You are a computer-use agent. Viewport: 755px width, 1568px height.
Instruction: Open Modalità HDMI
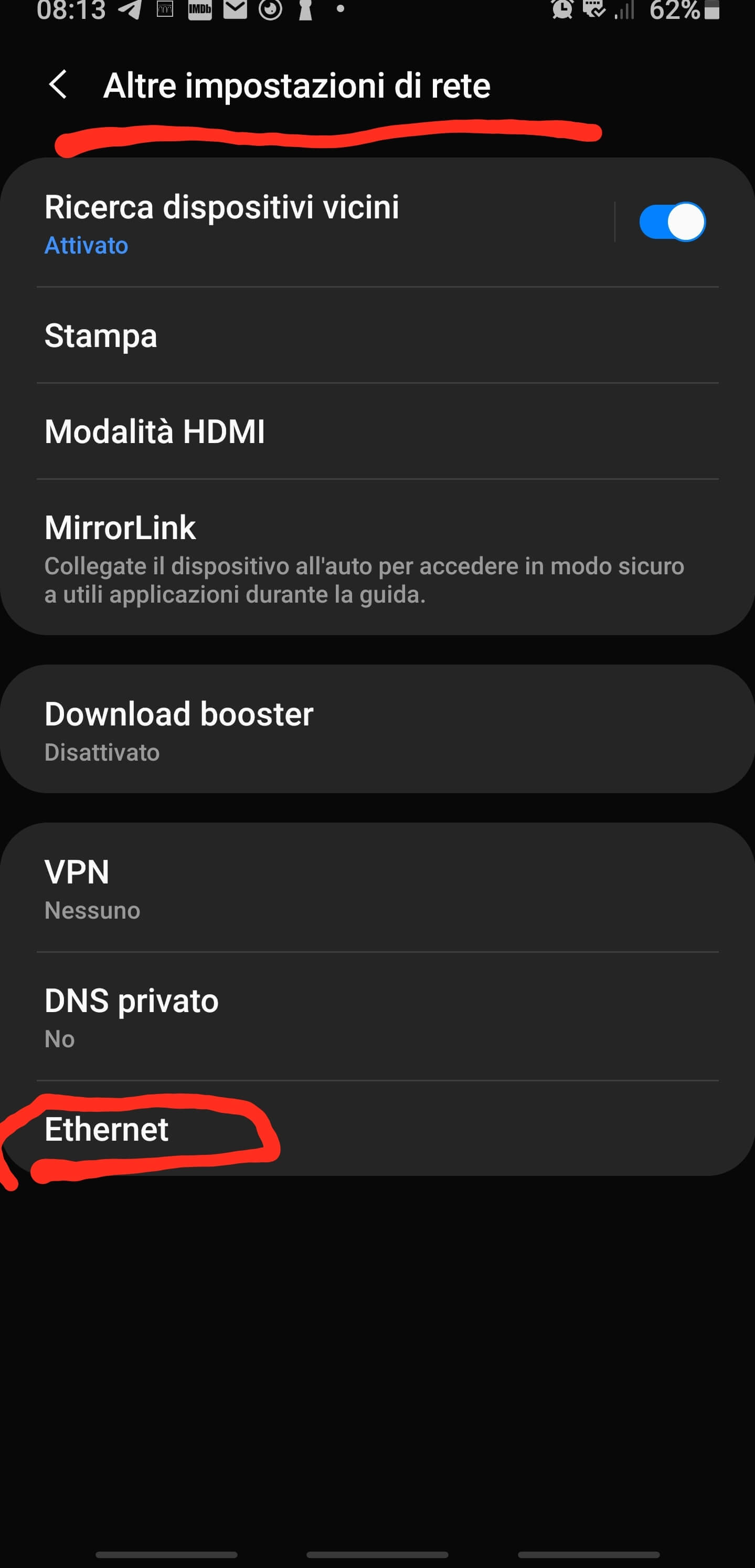coord(377,432)
